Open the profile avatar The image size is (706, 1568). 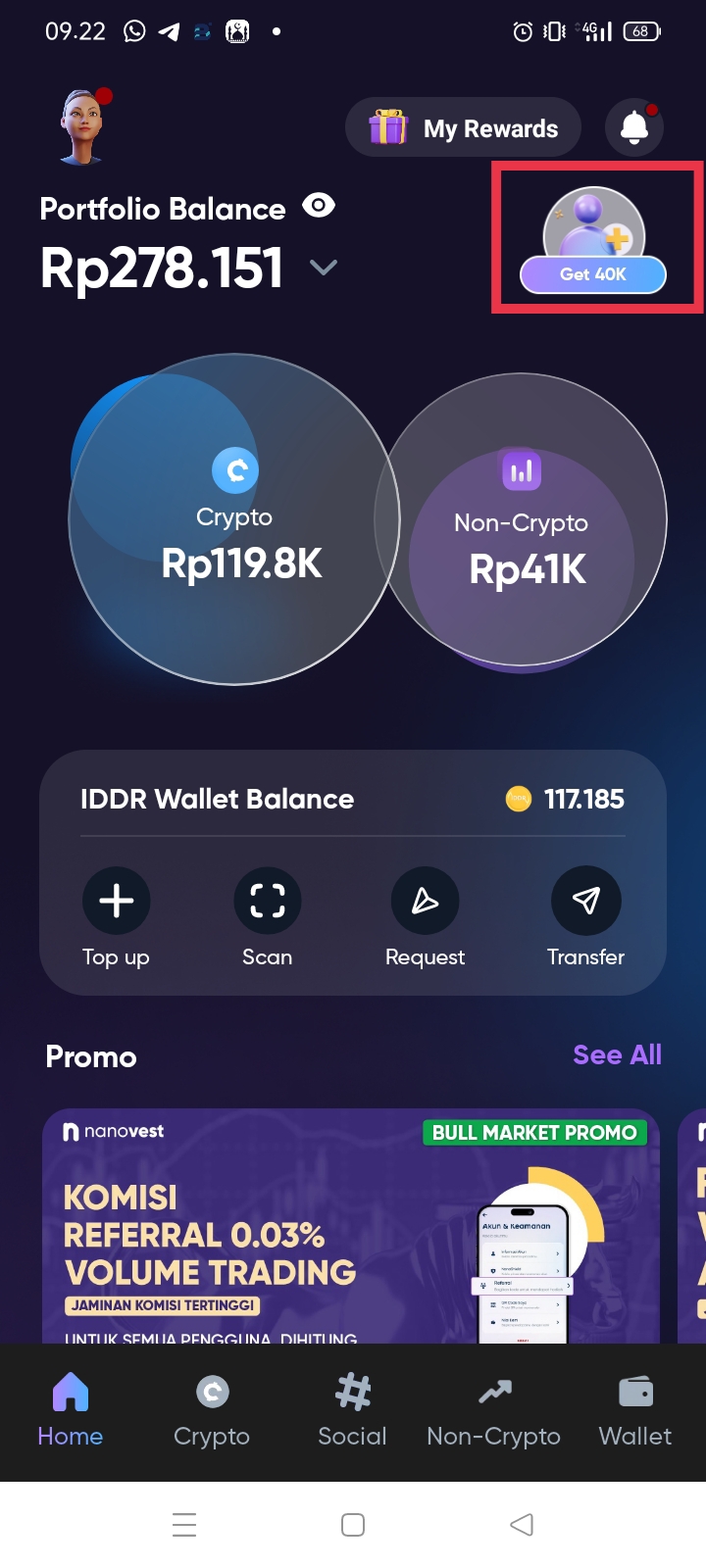(x=83, y=127)
